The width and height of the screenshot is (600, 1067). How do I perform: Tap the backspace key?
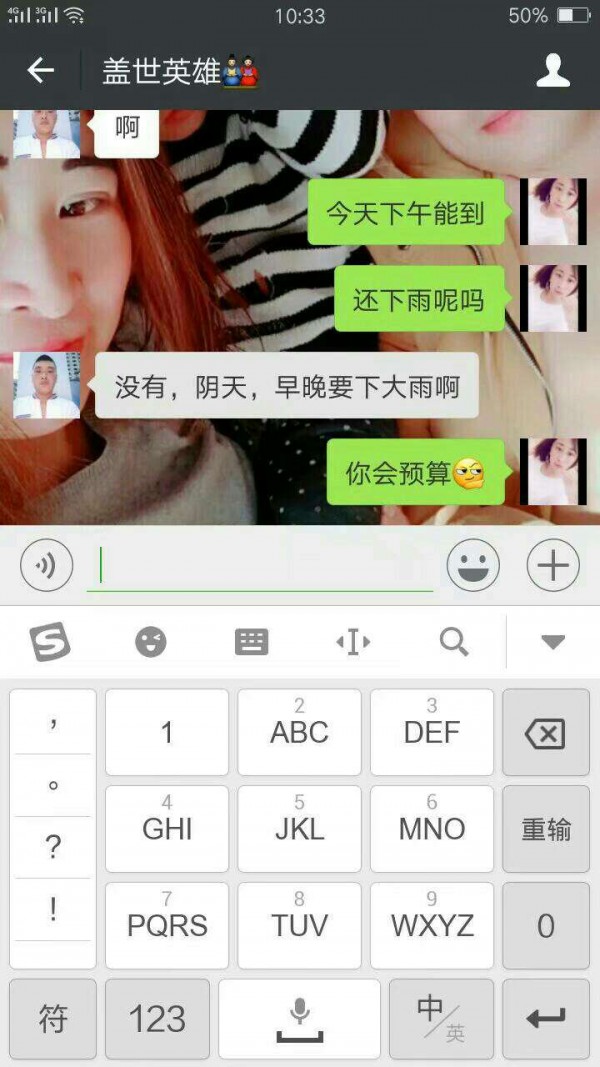[545, 733]
